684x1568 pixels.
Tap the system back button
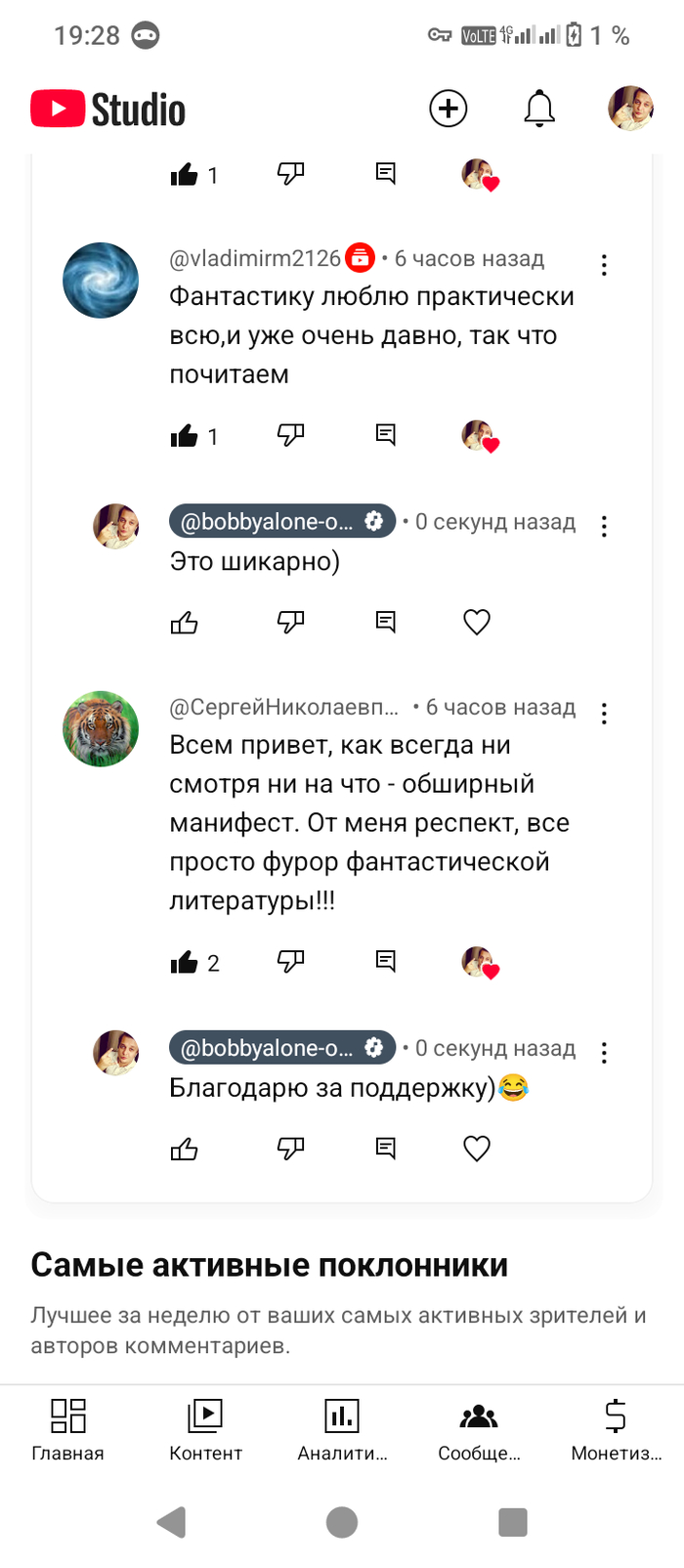tap(171, 1522)
